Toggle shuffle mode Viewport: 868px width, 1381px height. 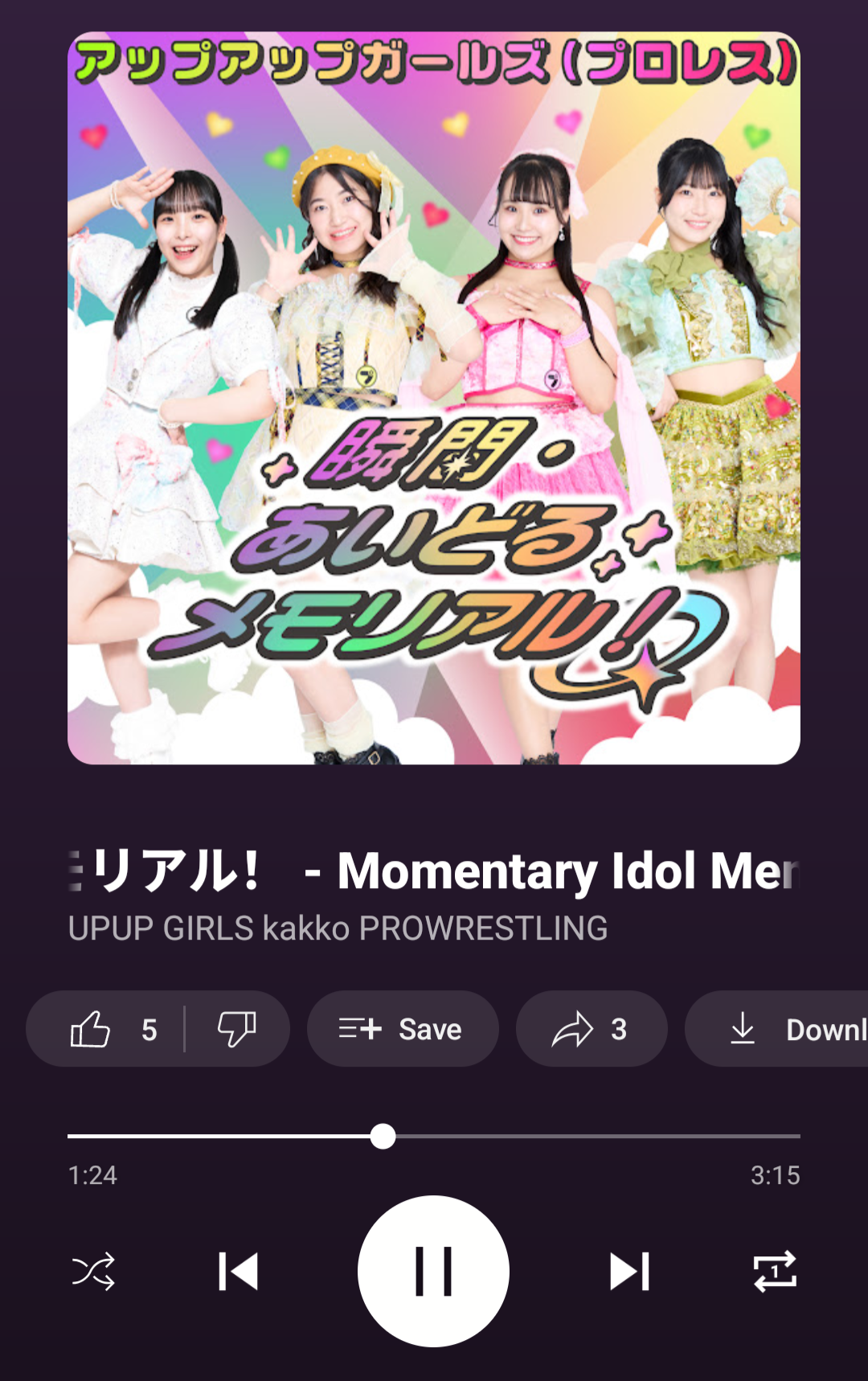coord(93,1272)
